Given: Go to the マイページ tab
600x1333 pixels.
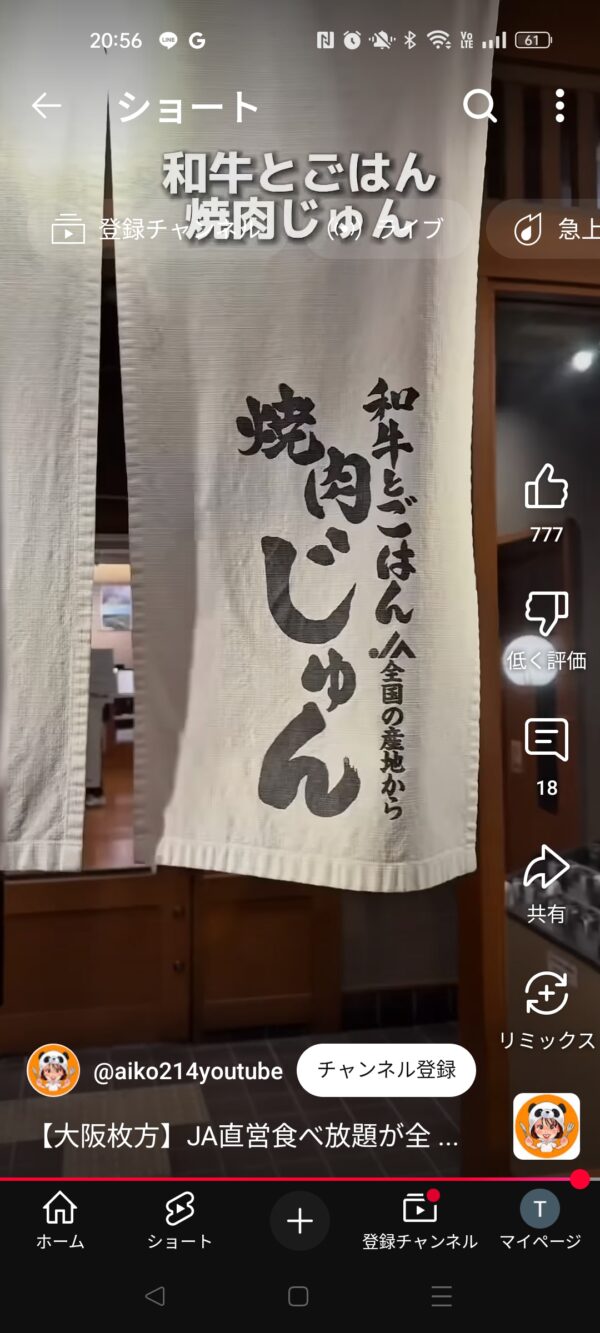Looking at the screenshot, I should pyautogui.click(x=539, y=1220).
